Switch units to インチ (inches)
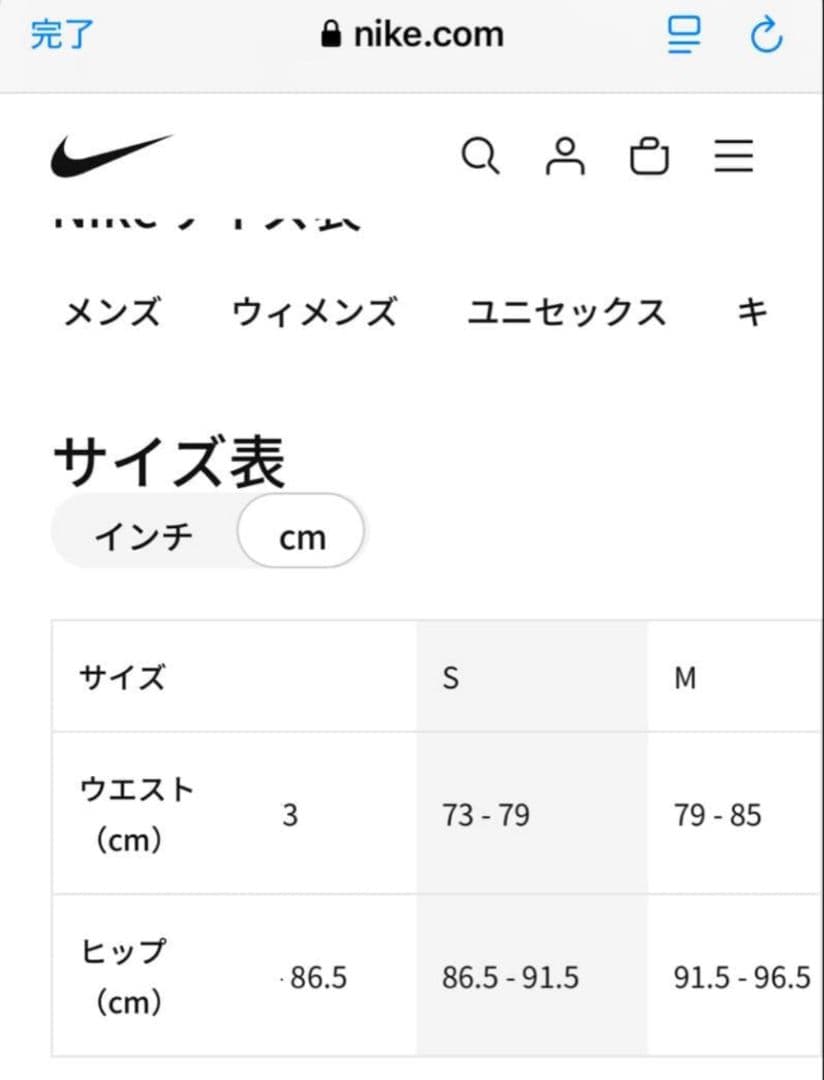This screenshot has height=1080, width=824. (147, 535)
